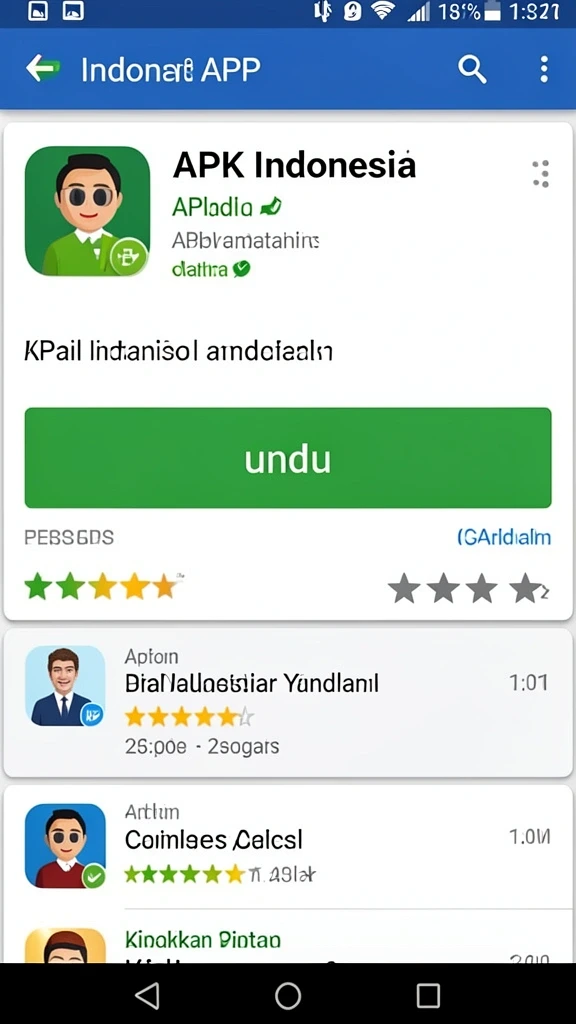Viewport: 576px width, 1024px height.
Task: Tap the green undu download button
Action: (x=288, y=458)
